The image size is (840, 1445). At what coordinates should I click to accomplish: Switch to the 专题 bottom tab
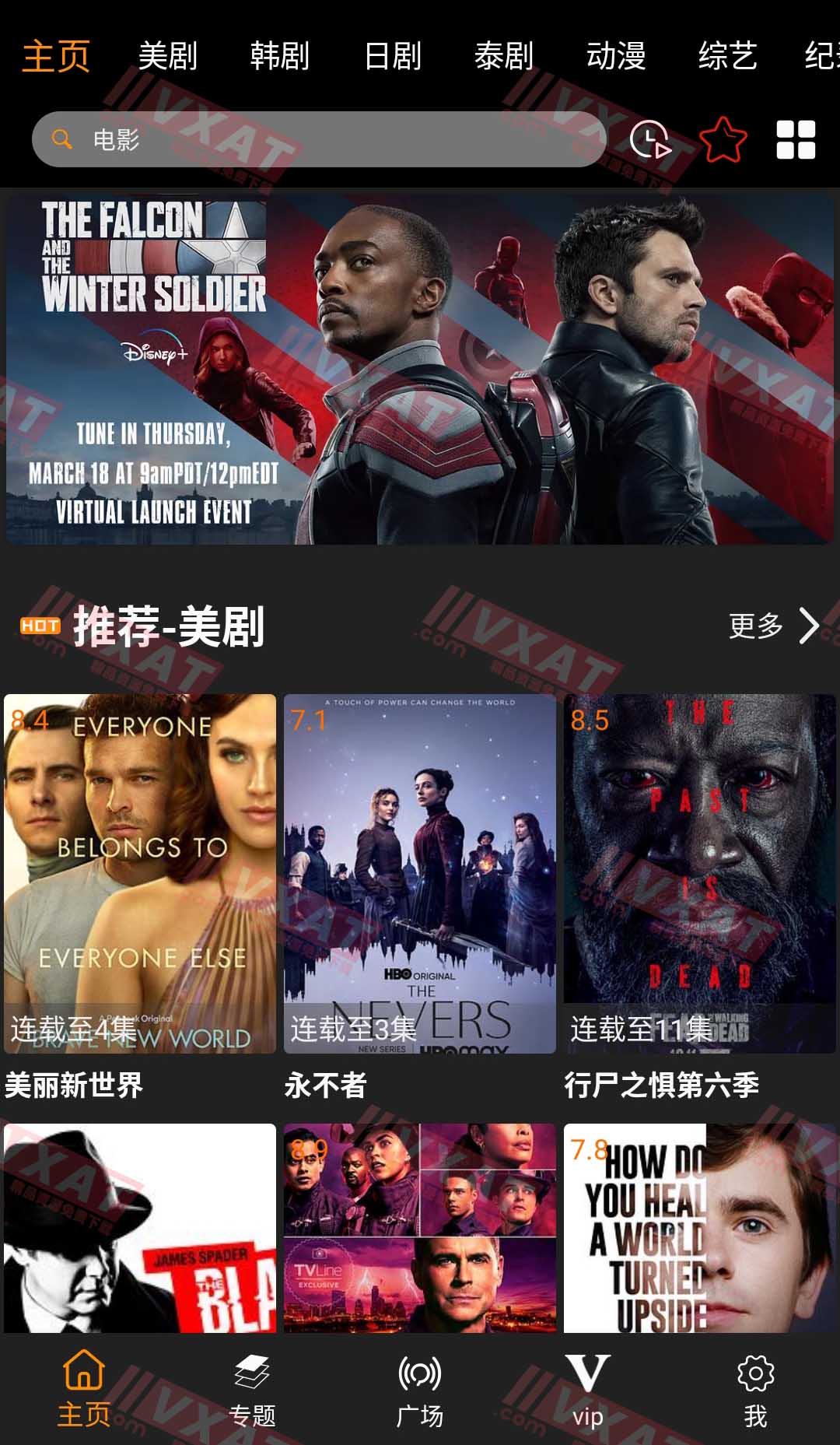click(x=252, y=1390)
